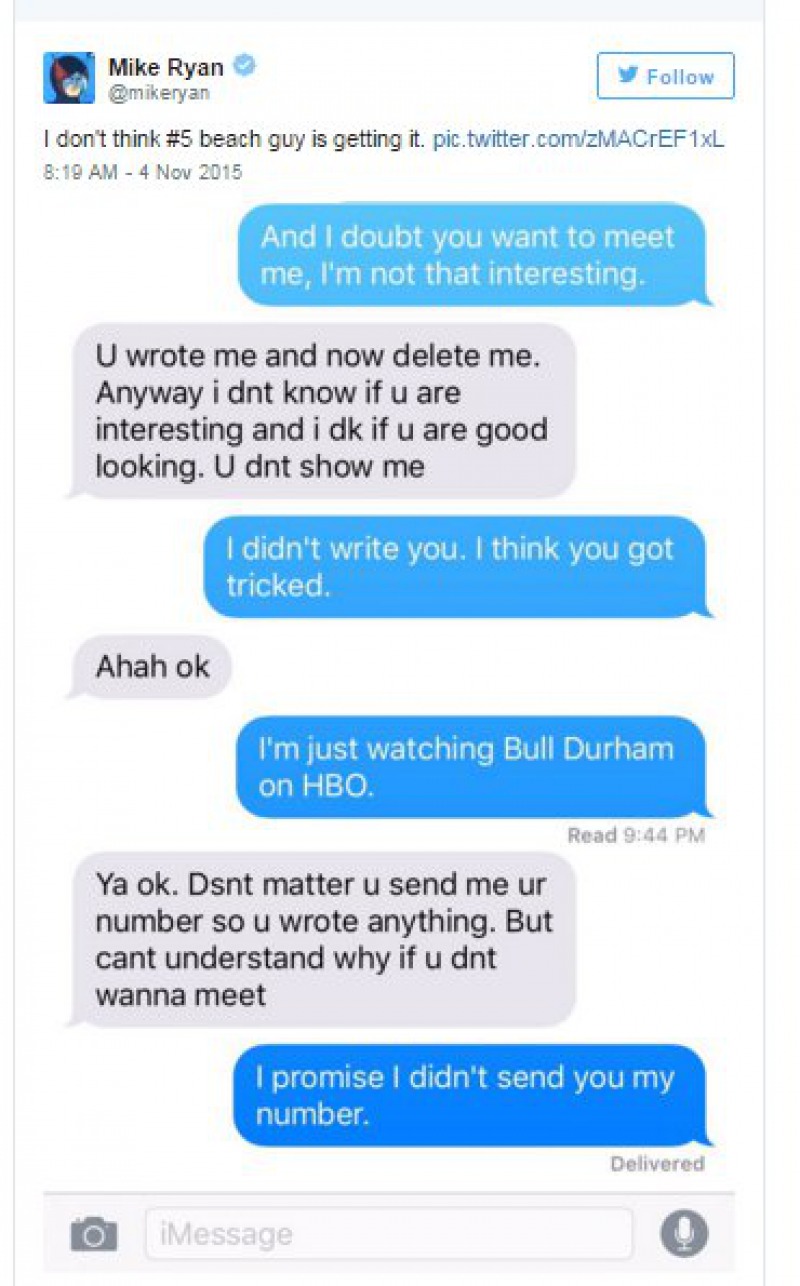The image size is (800, 1286).
Task: Open the pic.twitter.com/zMACrEF1xL link
Action: (578, 140)
